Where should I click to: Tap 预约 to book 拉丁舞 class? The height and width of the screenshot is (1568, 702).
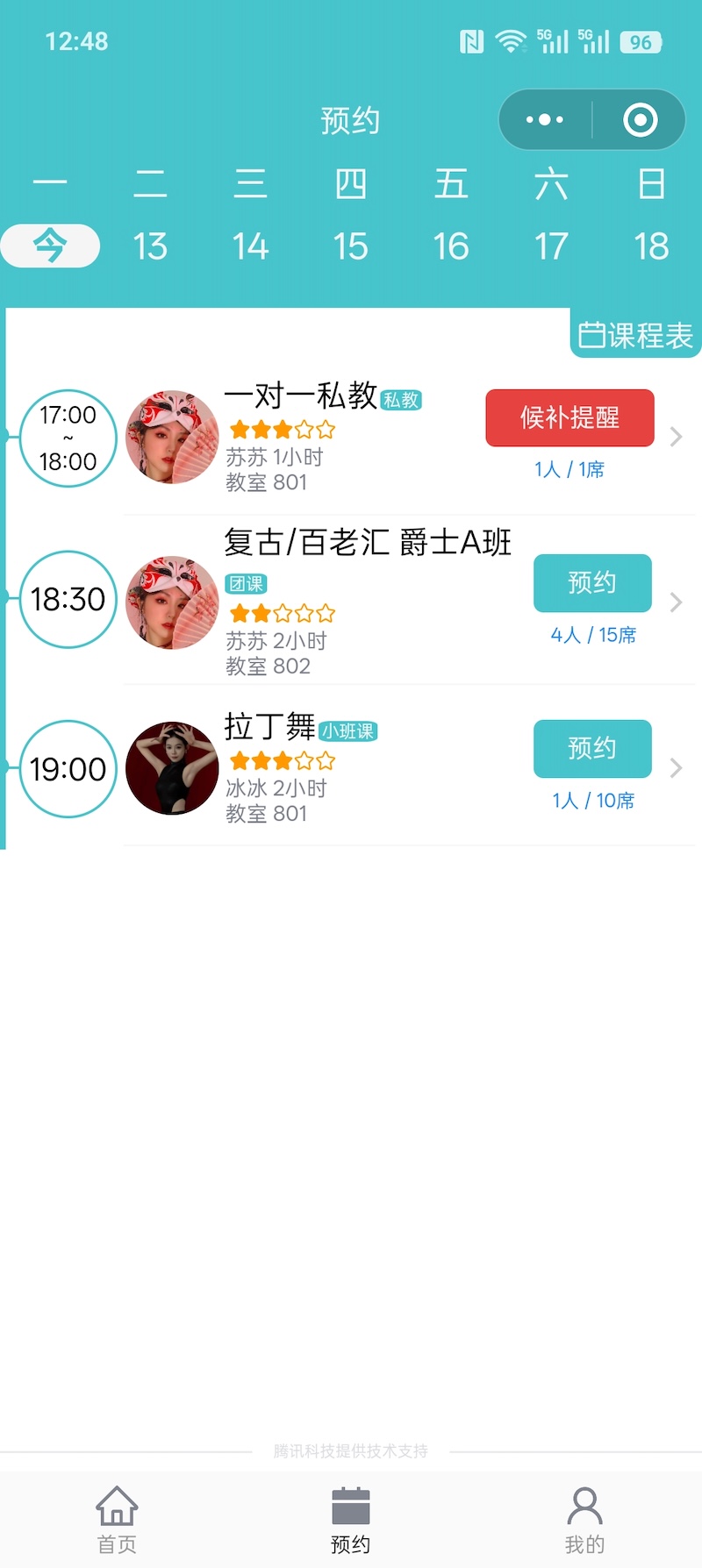click(x=592, y=749)
